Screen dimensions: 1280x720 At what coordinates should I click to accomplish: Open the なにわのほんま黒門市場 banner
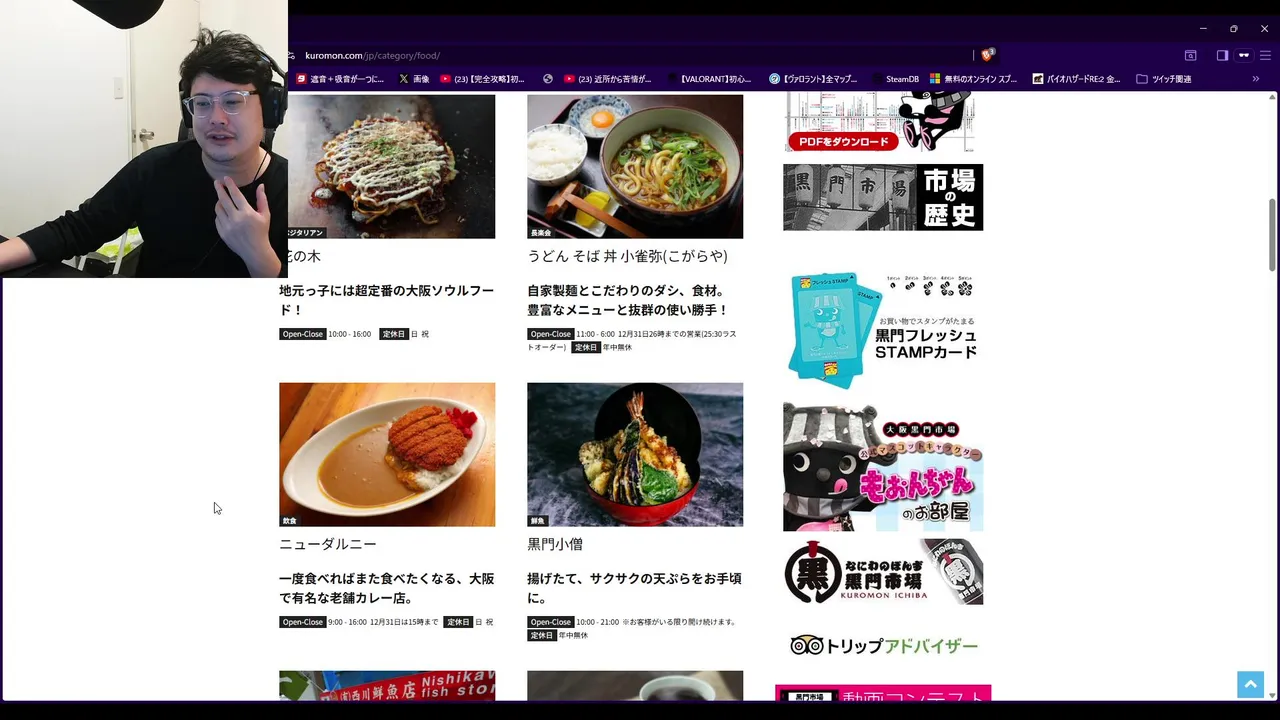click(x=882, y=572)
